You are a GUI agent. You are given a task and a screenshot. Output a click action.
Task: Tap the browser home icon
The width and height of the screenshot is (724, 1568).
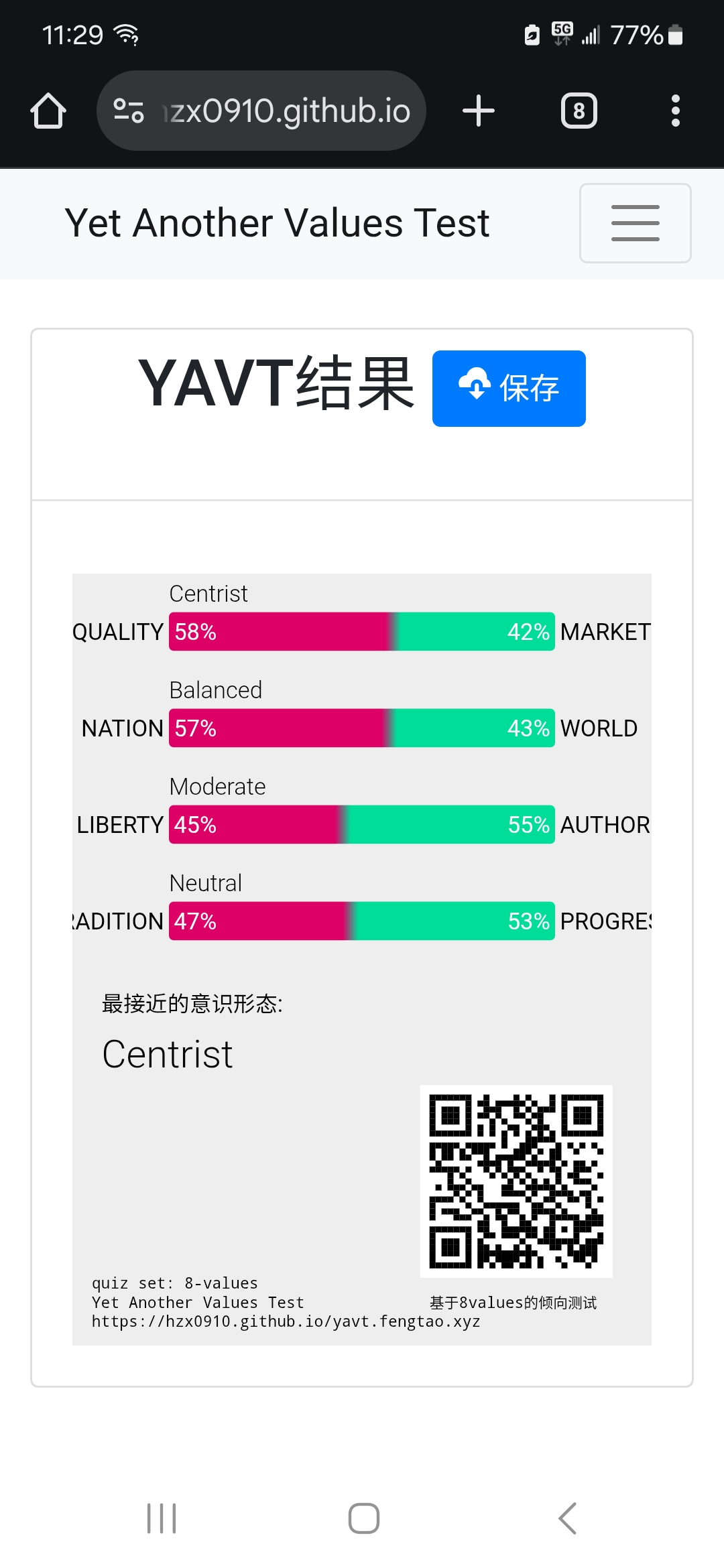[48, 111]
